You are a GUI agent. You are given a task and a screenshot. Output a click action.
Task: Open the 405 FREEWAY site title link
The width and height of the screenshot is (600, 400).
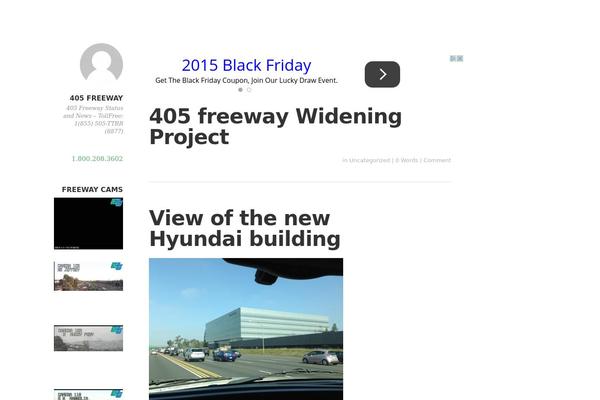[97, 98]
